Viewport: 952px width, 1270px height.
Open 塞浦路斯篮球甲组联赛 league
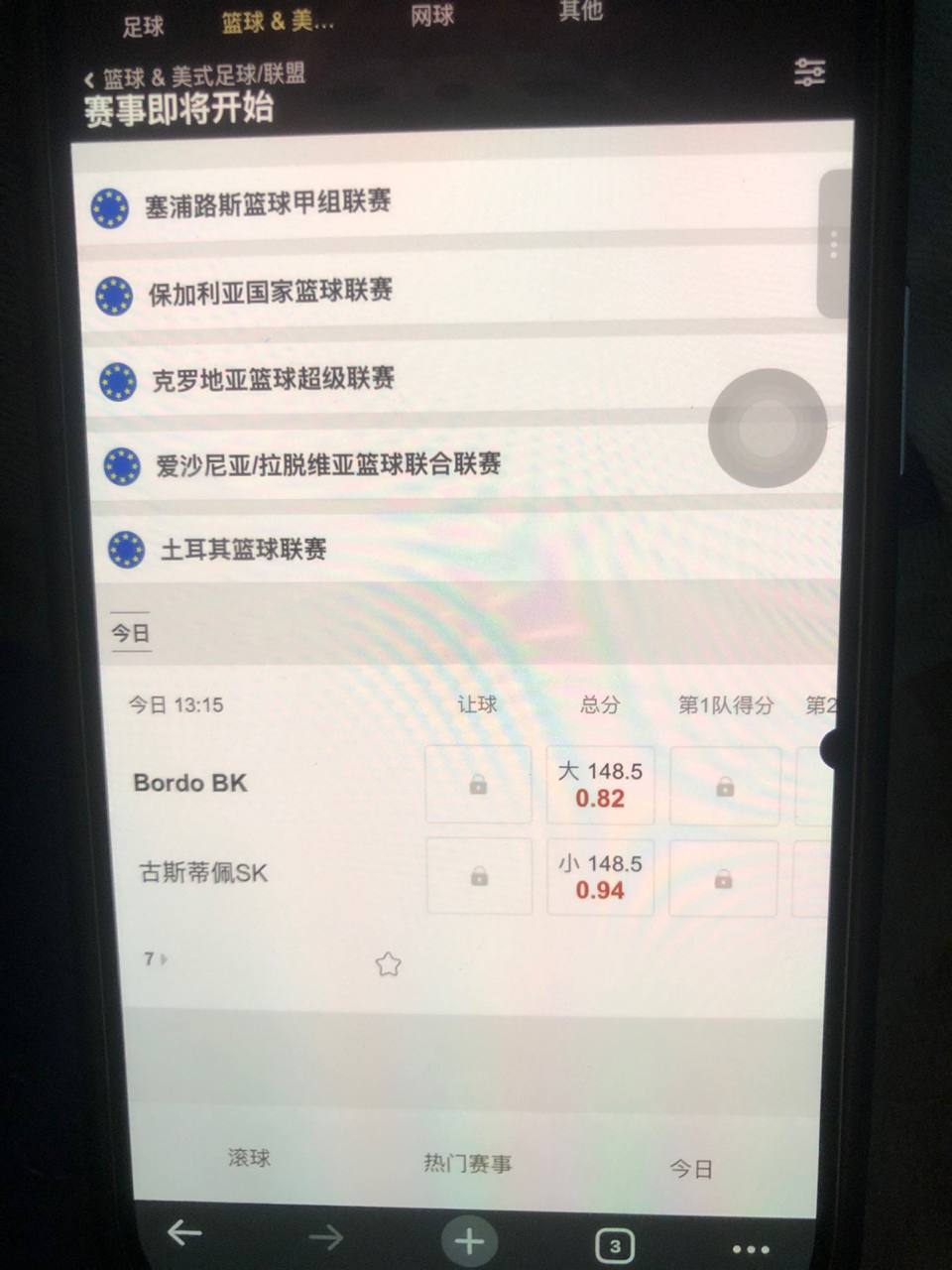tap(268, 204)
